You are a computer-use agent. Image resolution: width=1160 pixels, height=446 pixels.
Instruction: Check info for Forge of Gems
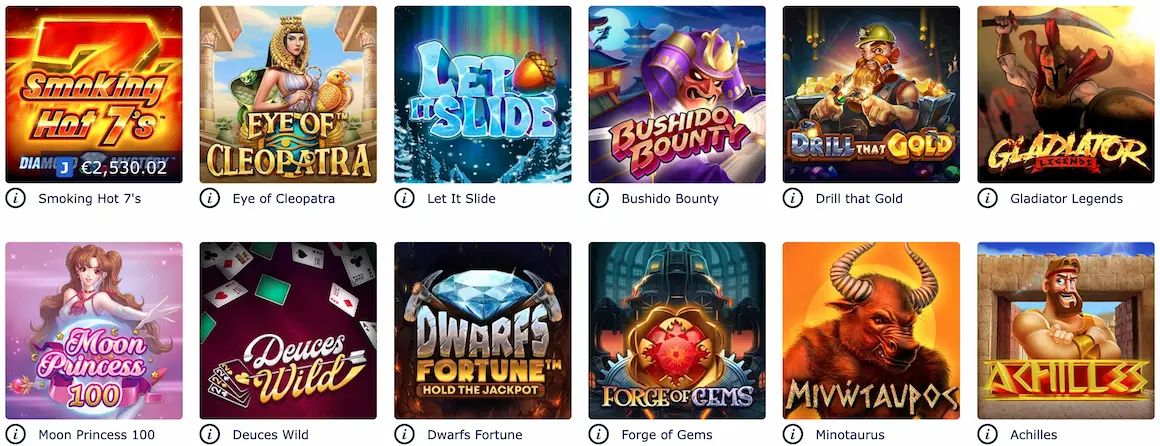click(598, 434)
